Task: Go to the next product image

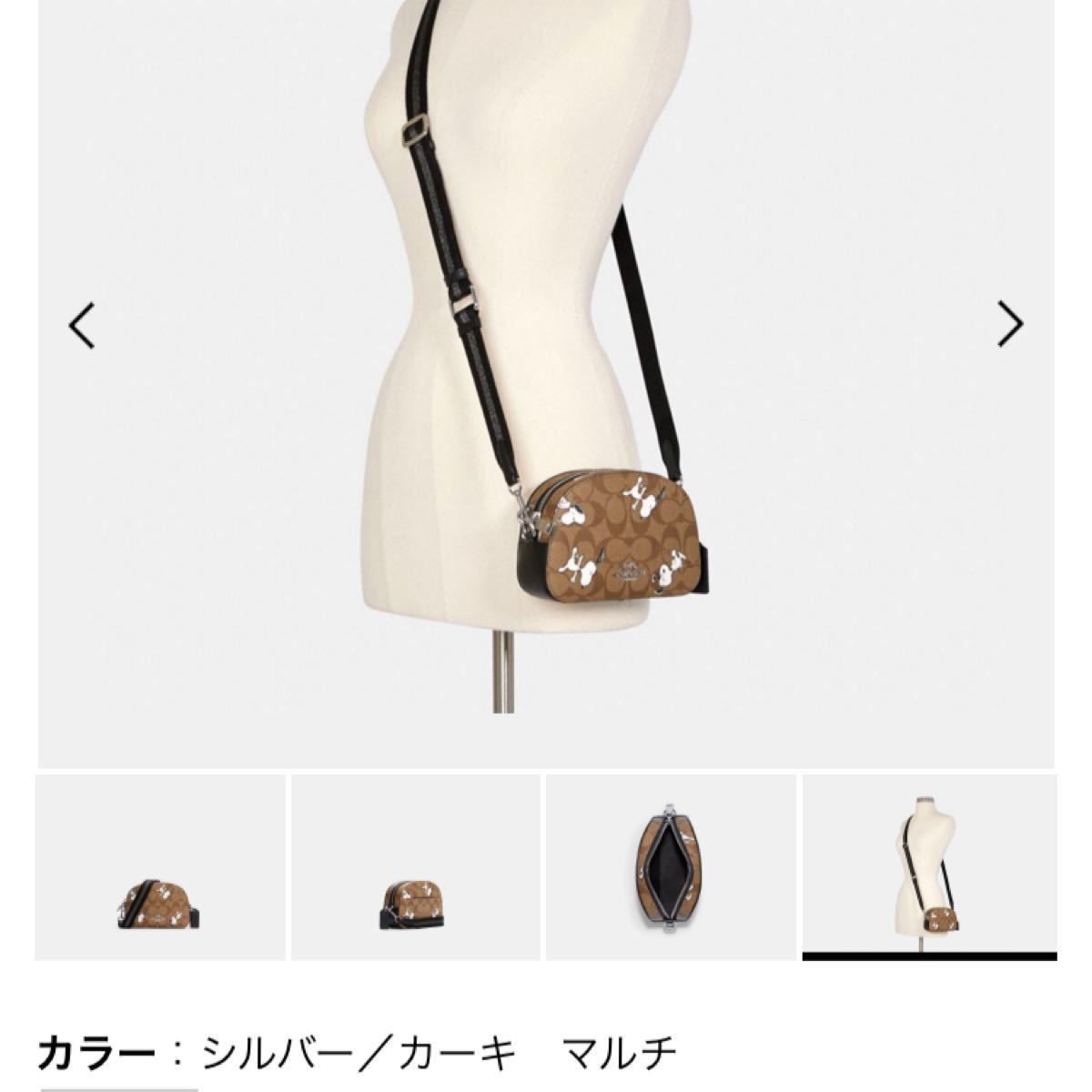Action: tap(1010, 324)
